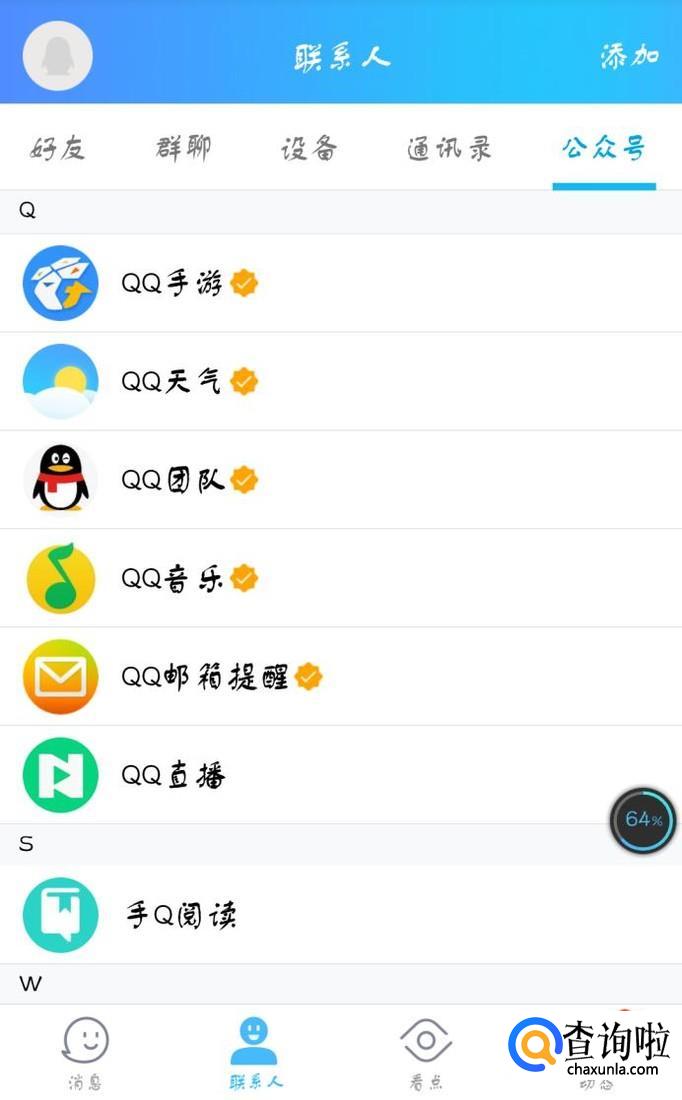Tap 添加 to add a contact

(629, 56)
